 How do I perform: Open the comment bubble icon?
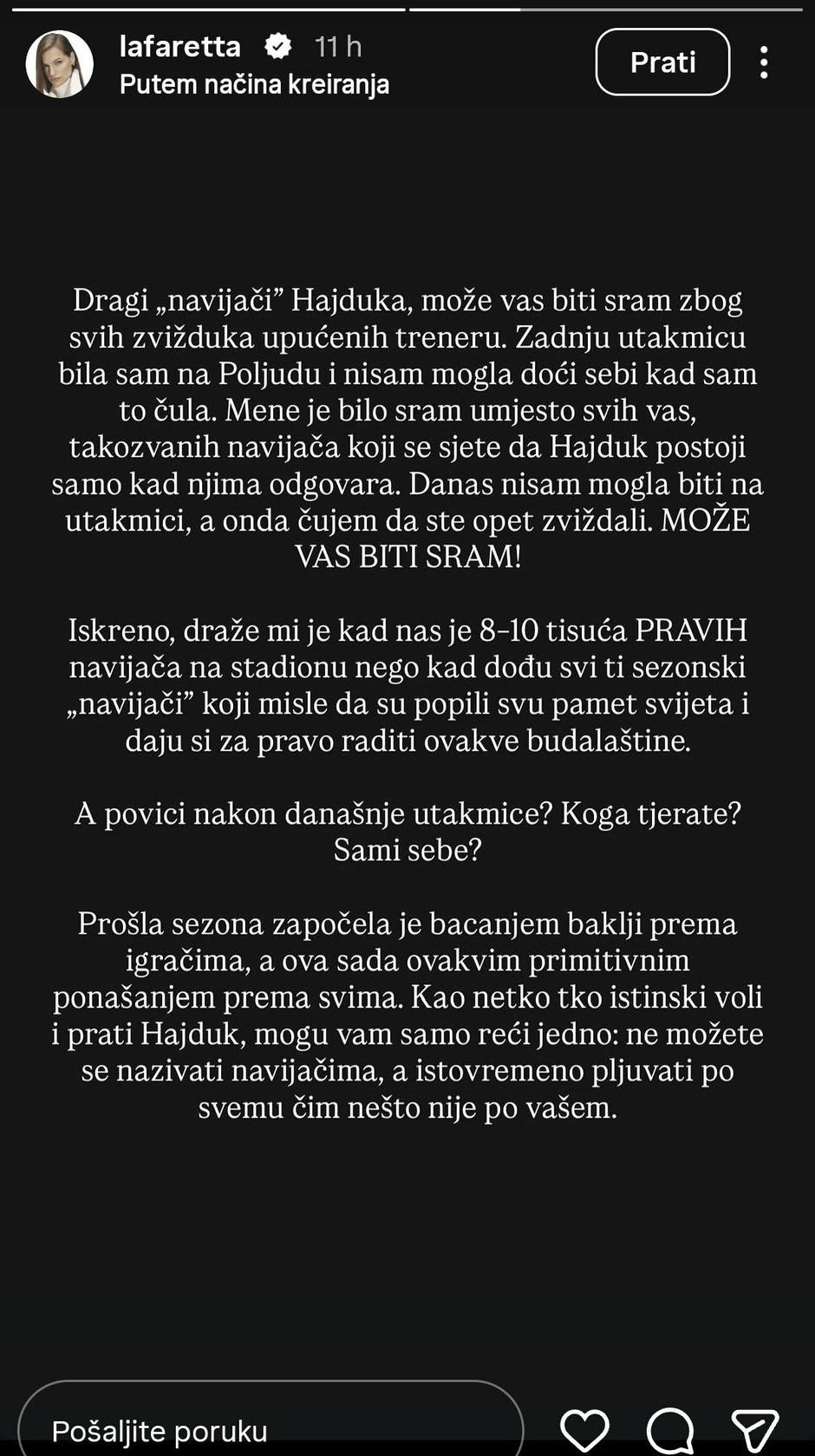pos(670,1430)
